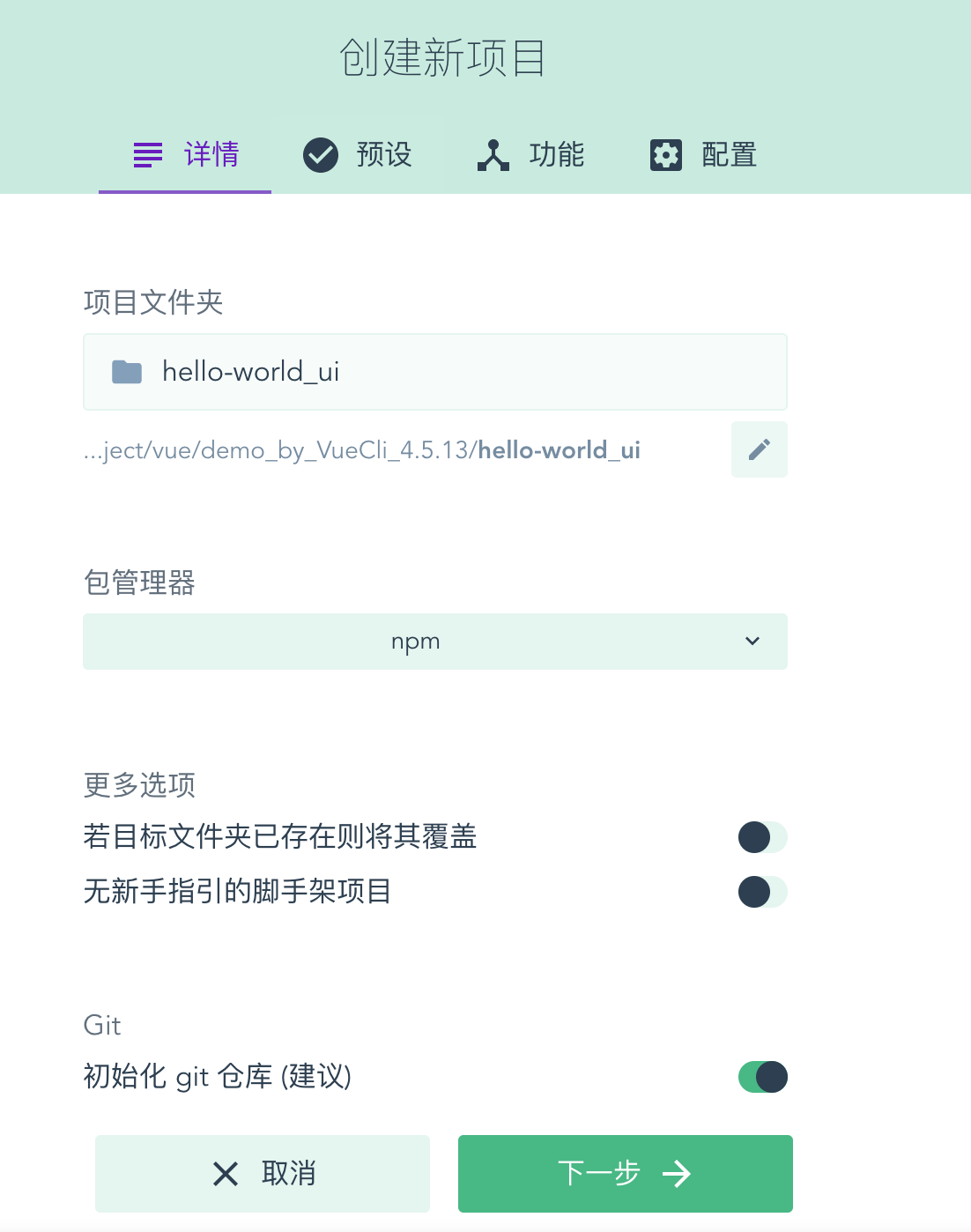Continue with 下一步 button
The width and height of the screenshot is (971, 1232).
[625, 1174]
